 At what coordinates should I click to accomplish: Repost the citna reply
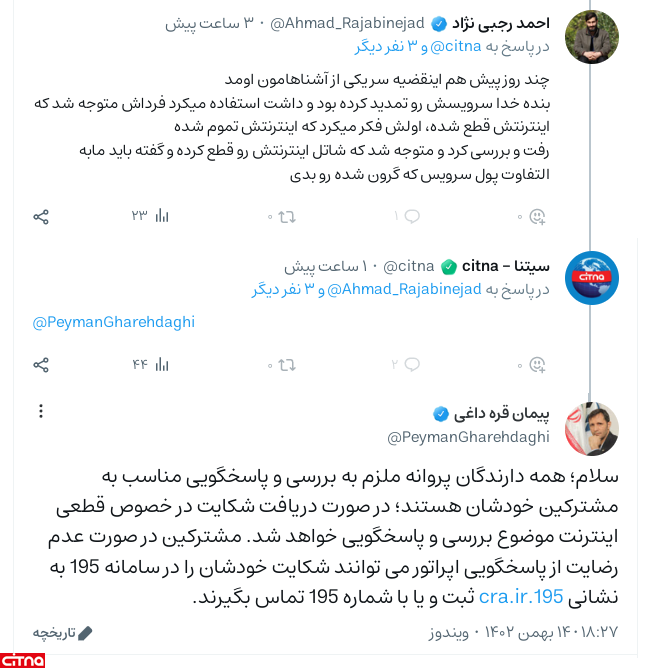point(284,364)
